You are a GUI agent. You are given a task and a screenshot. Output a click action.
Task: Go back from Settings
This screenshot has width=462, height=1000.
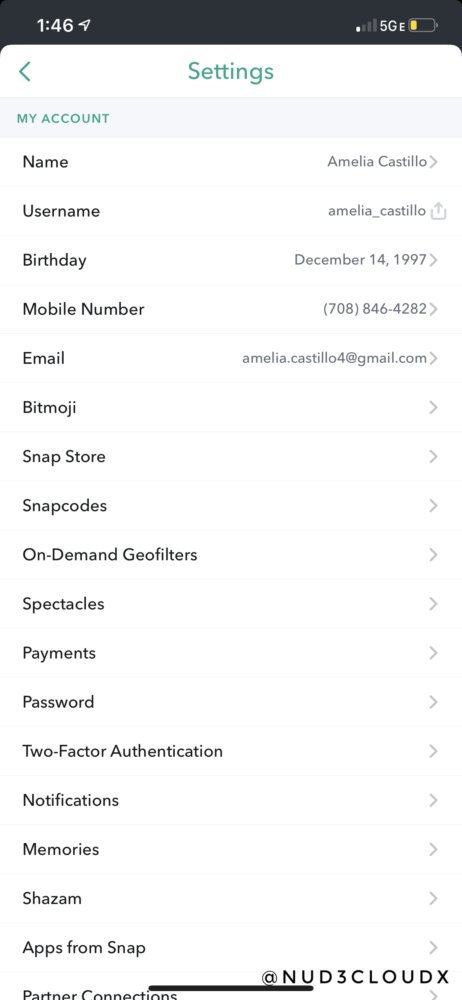tap(25, 71)
